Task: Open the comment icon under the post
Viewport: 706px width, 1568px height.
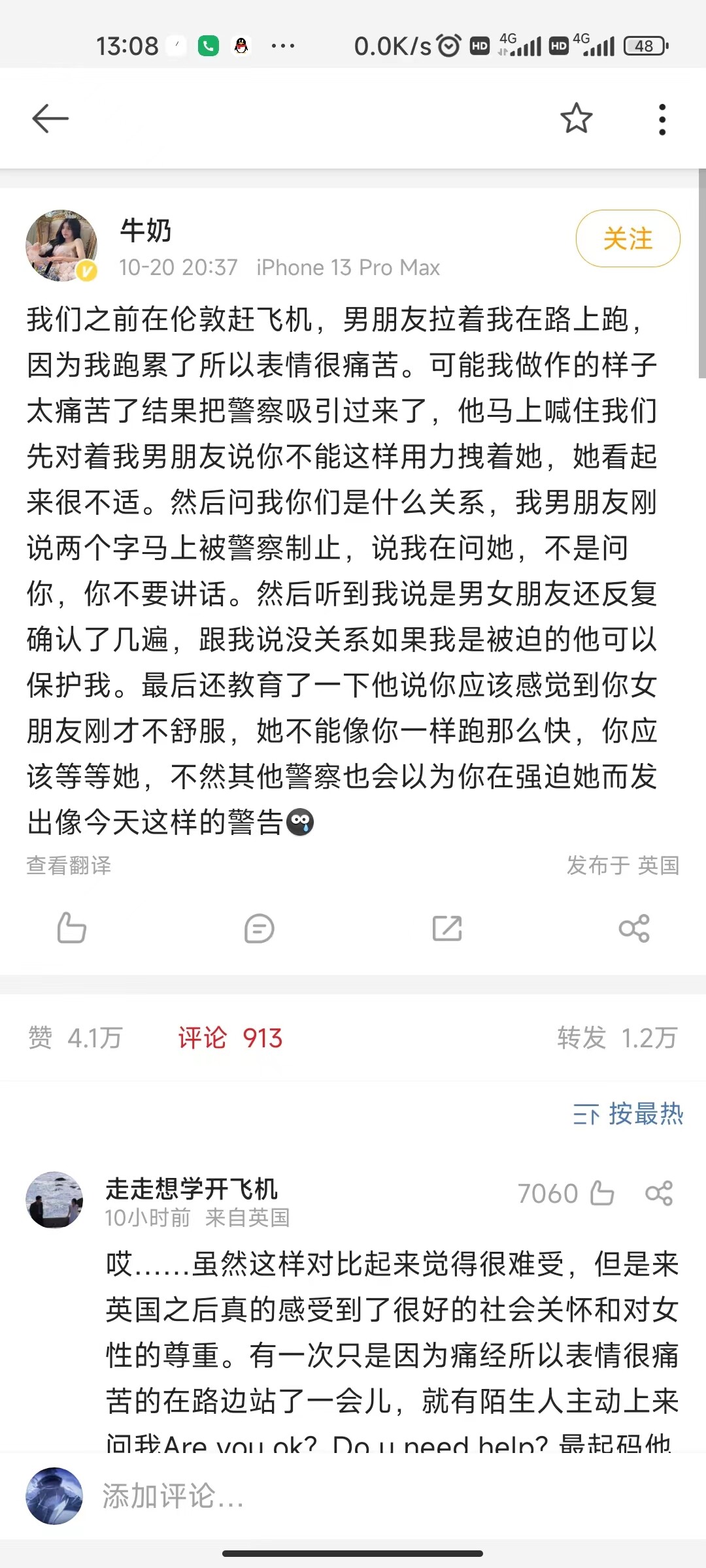Action: click(259, 928)
